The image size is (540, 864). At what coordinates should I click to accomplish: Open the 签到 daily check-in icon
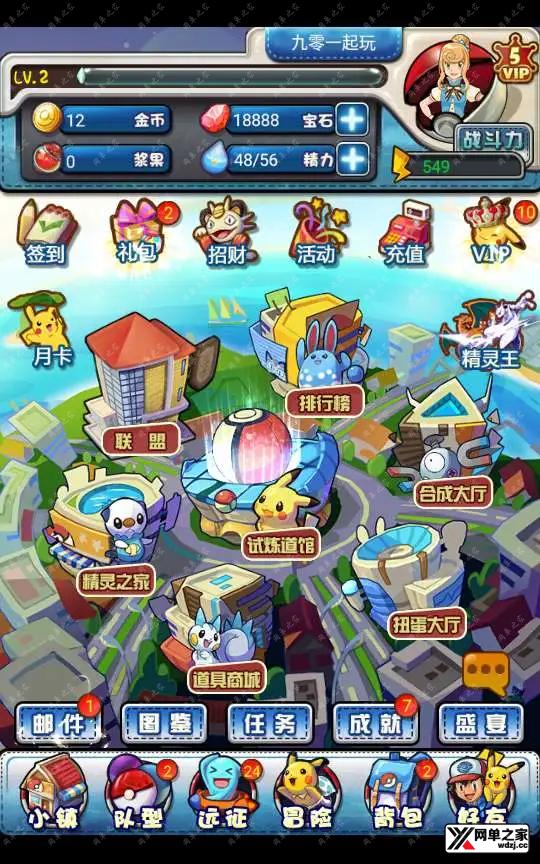pos(46,233)
